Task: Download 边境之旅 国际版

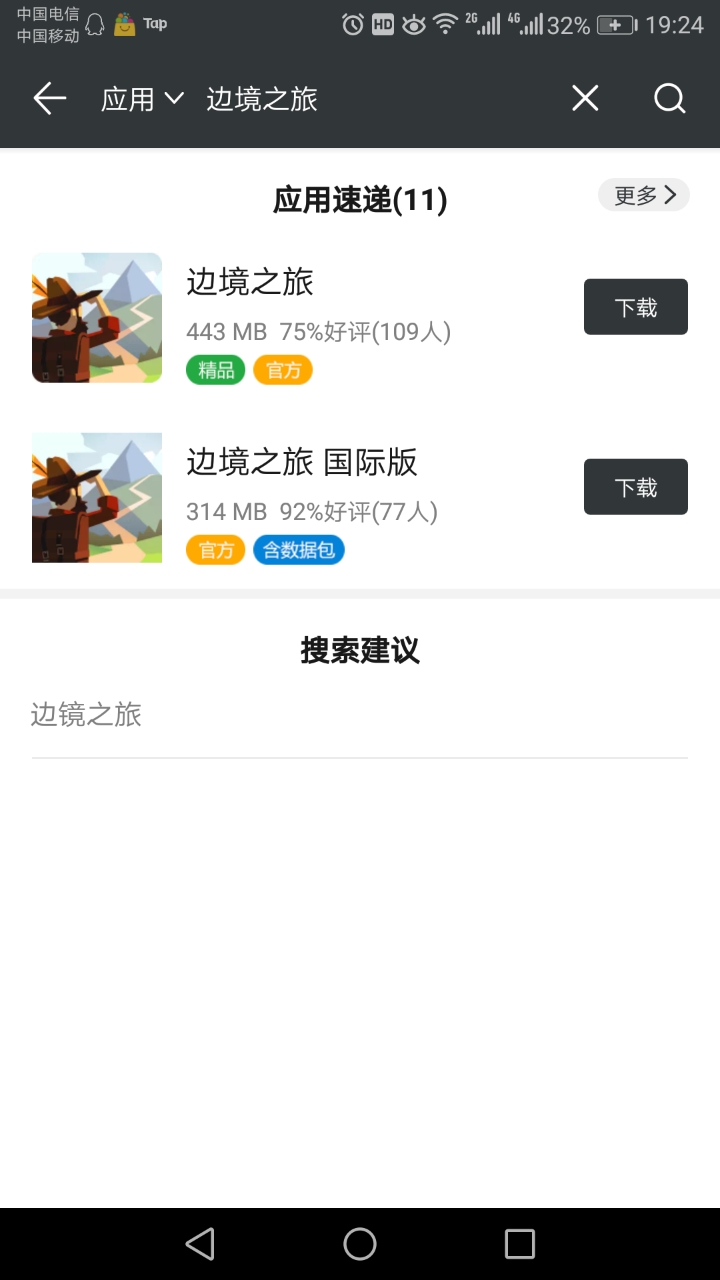Action: (635, 487)
